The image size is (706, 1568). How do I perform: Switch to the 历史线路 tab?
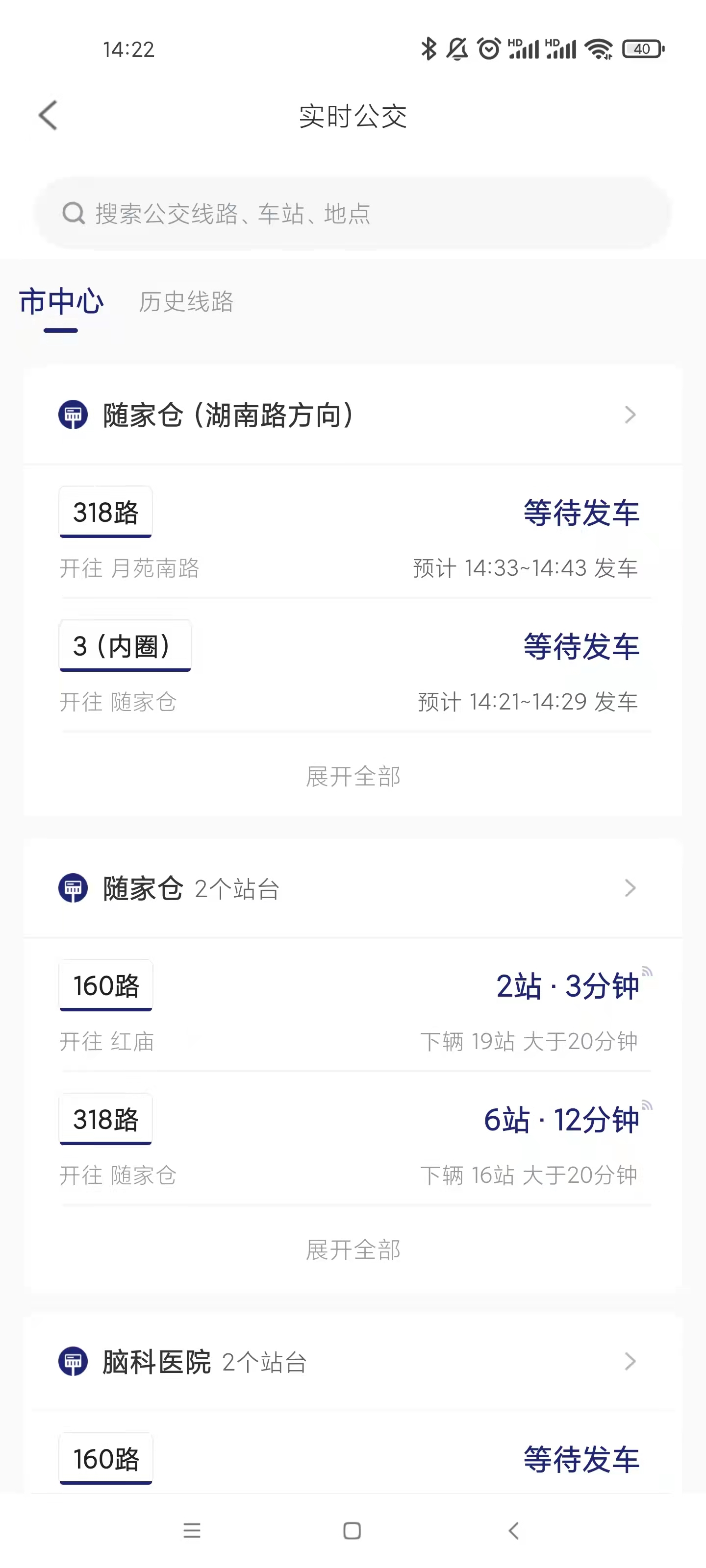pyautogui.click(x=186, y=302)
